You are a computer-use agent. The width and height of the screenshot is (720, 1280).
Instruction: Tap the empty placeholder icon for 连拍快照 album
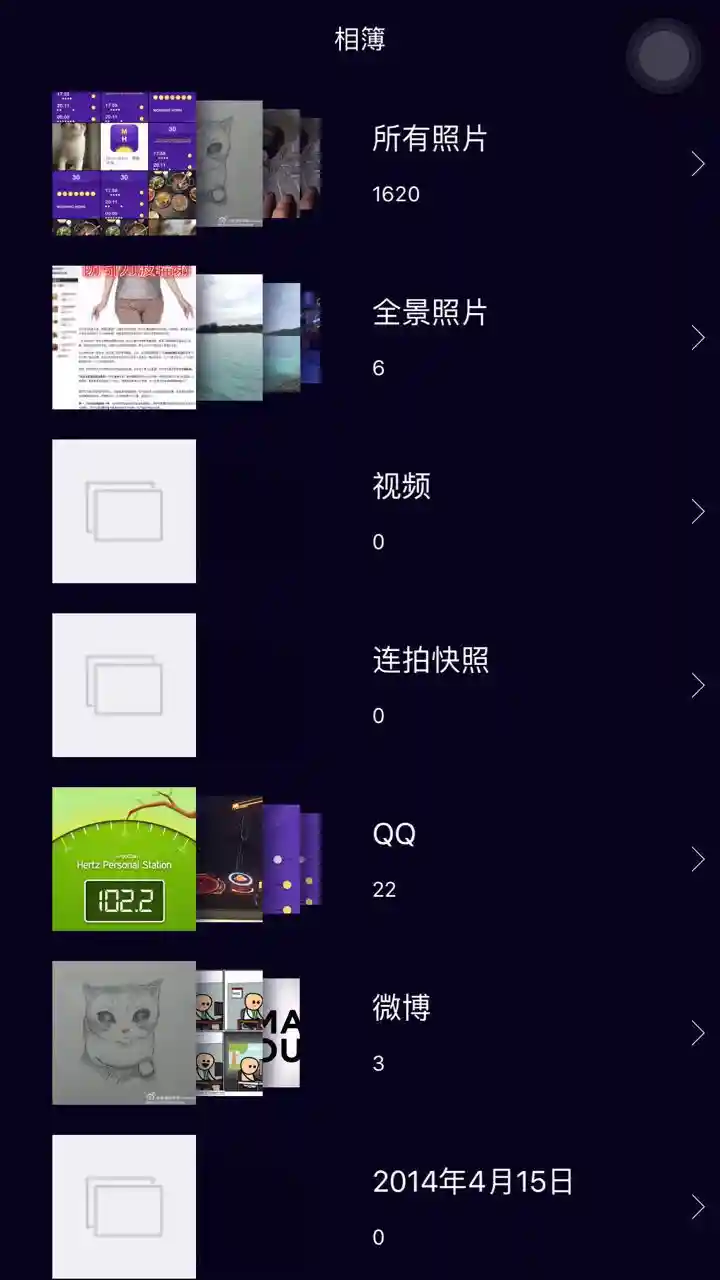123,684
